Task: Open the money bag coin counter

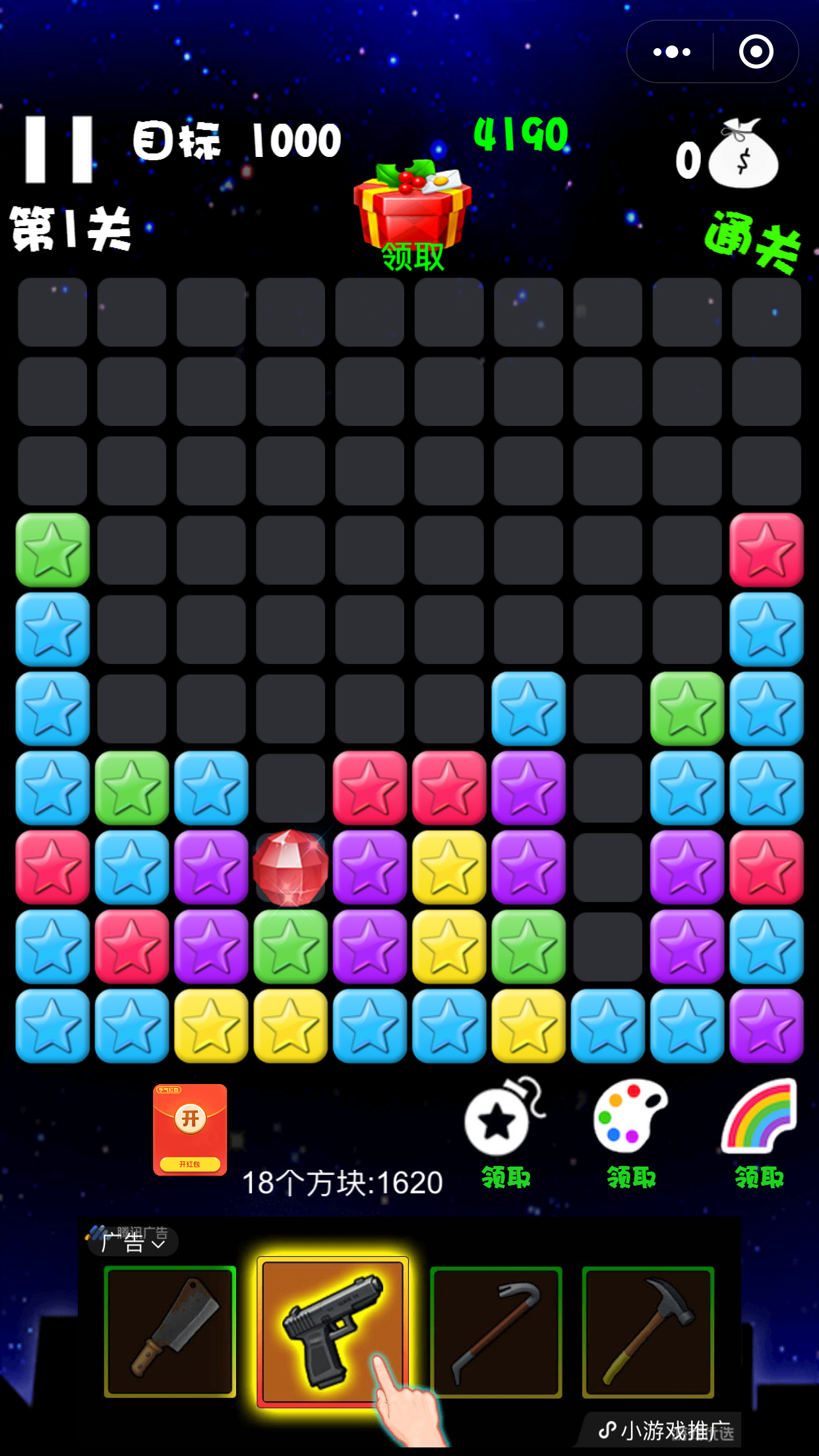Action: [x=728, y=156]
